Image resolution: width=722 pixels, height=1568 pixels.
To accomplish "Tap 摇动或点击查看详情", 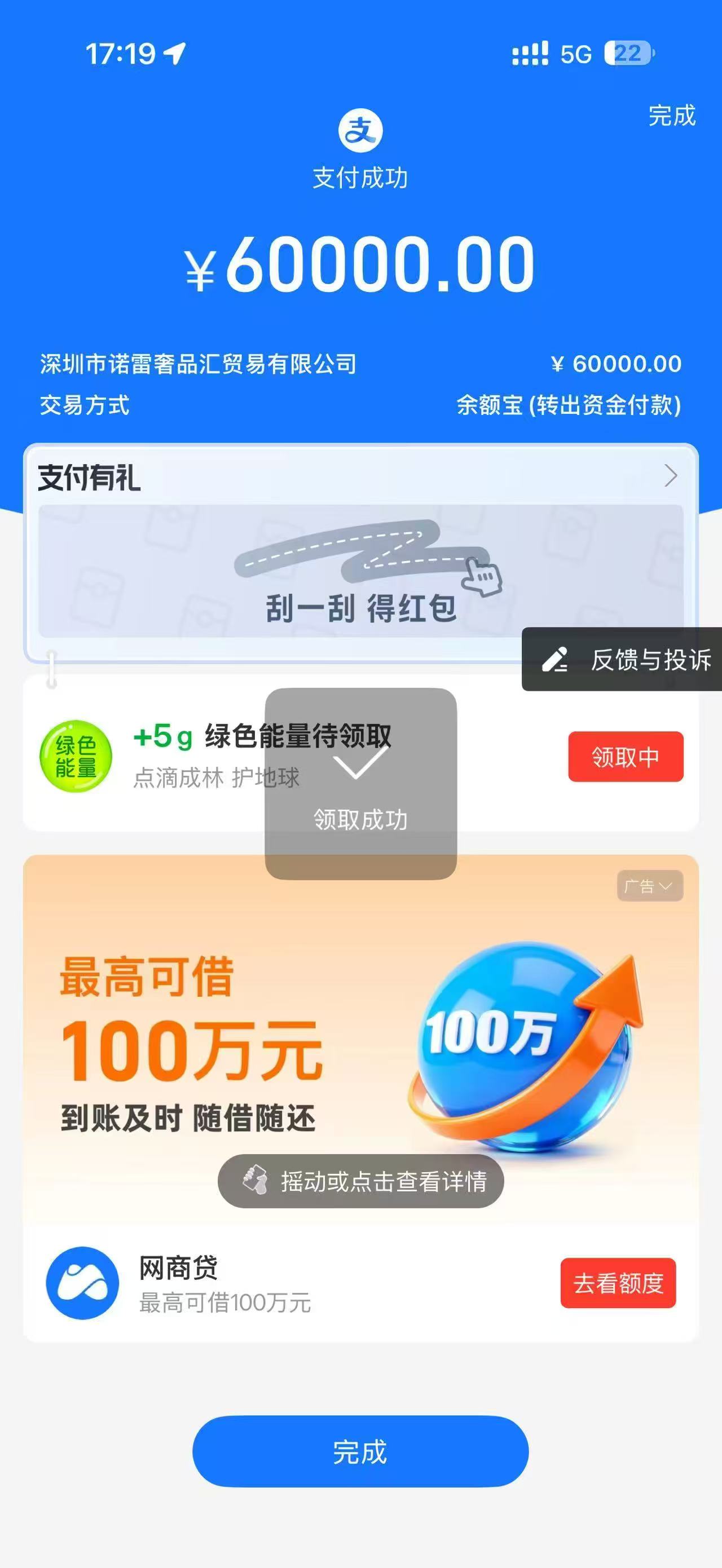I will (360, 1181).
